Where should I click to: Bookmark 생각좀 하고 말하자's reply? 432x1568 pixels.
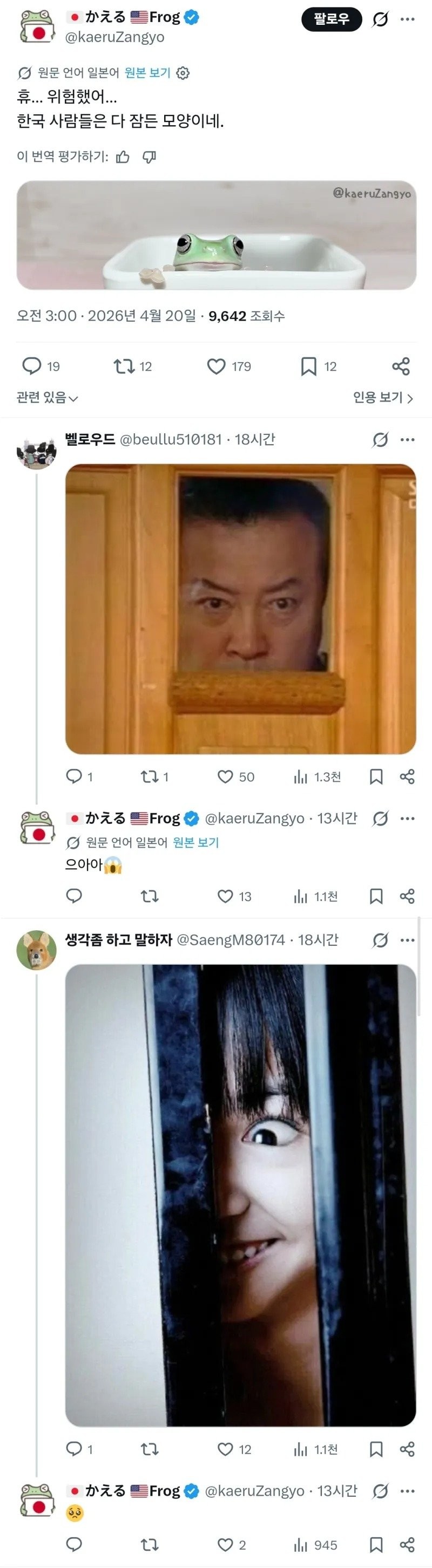click(x=376, y=1449)
